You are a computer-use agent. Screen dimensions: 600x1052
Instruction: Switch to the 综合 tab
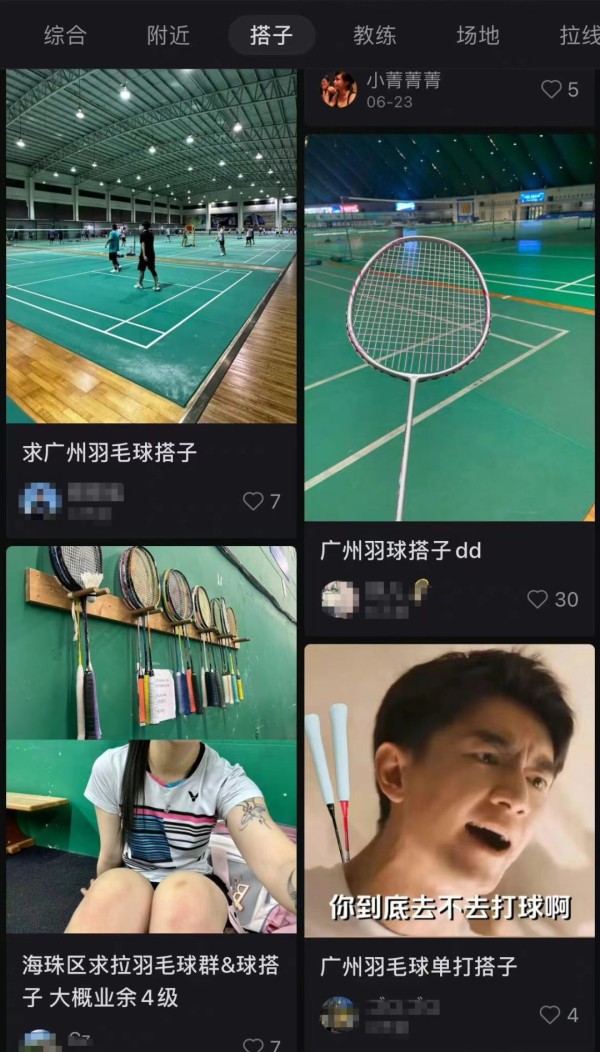pyautogui.click(x=65, y=36)
